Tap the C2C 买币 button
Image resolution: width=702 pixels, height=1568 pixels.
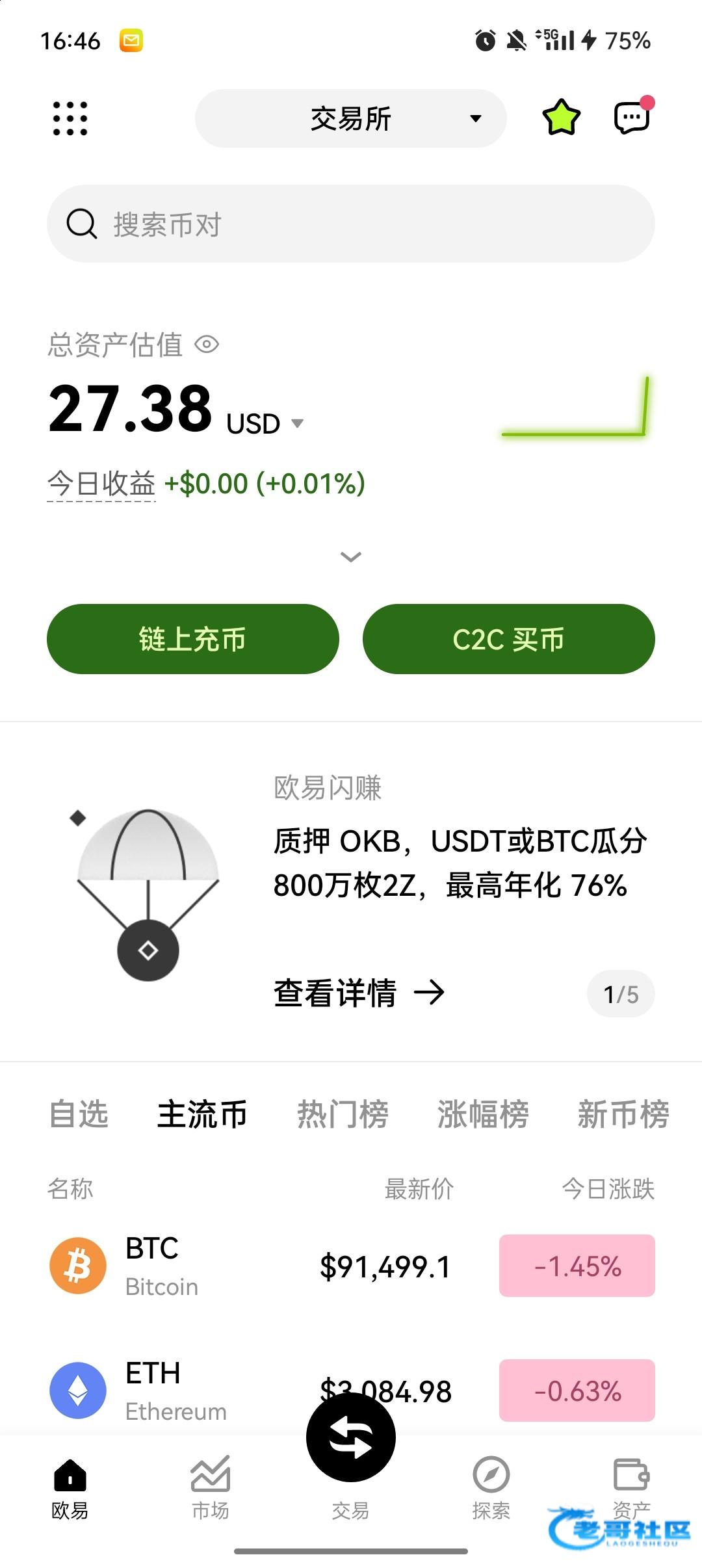pos(508,639)
